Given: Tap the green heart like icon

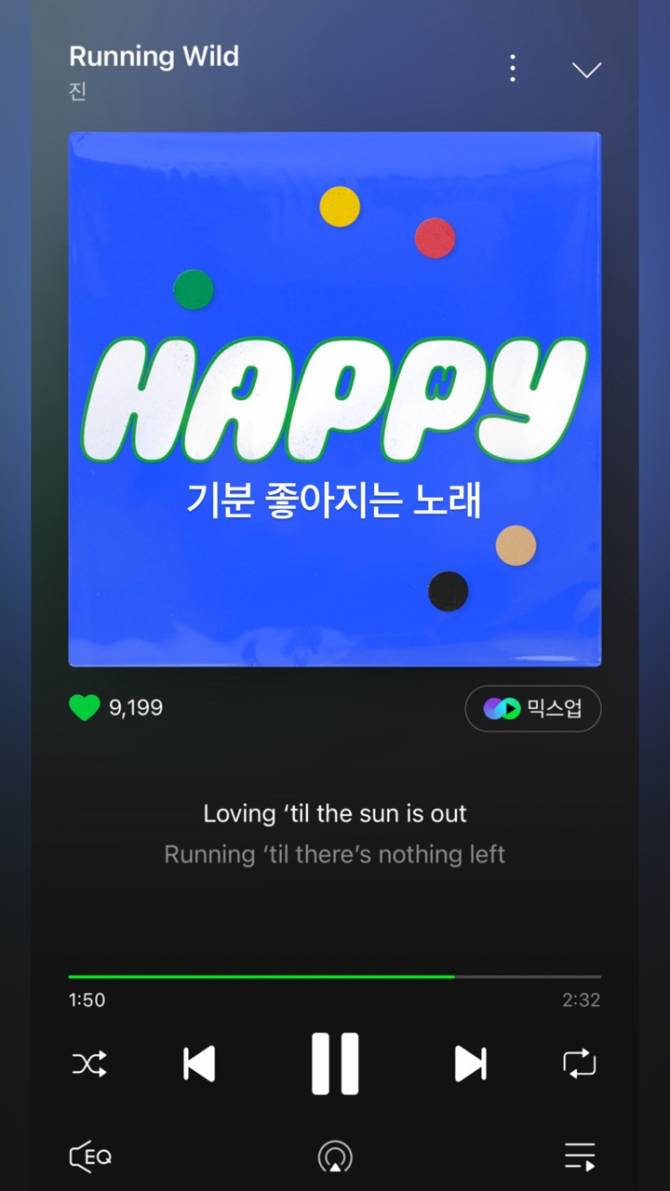Looking at the screenshot, I should (84, 708).
